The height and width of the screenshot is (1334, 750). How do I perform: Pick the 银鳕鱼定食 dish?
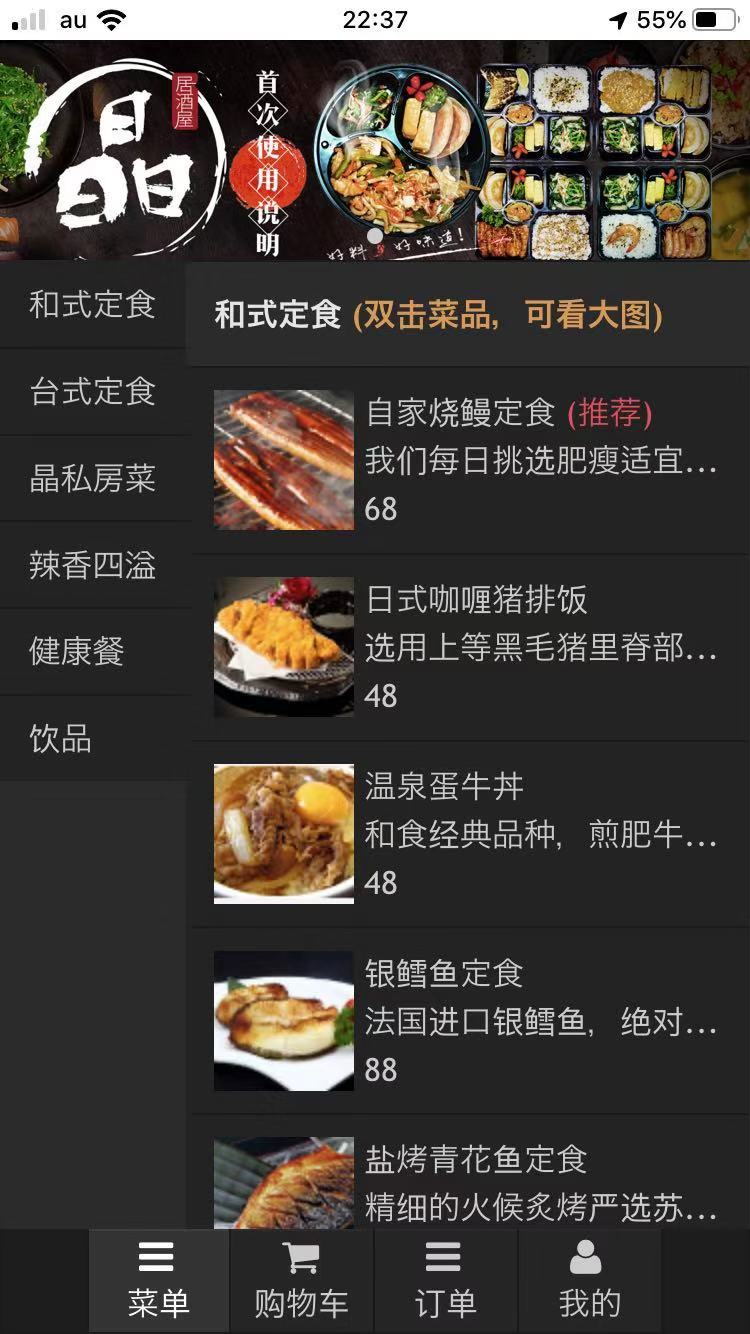tap(467, 1021)
